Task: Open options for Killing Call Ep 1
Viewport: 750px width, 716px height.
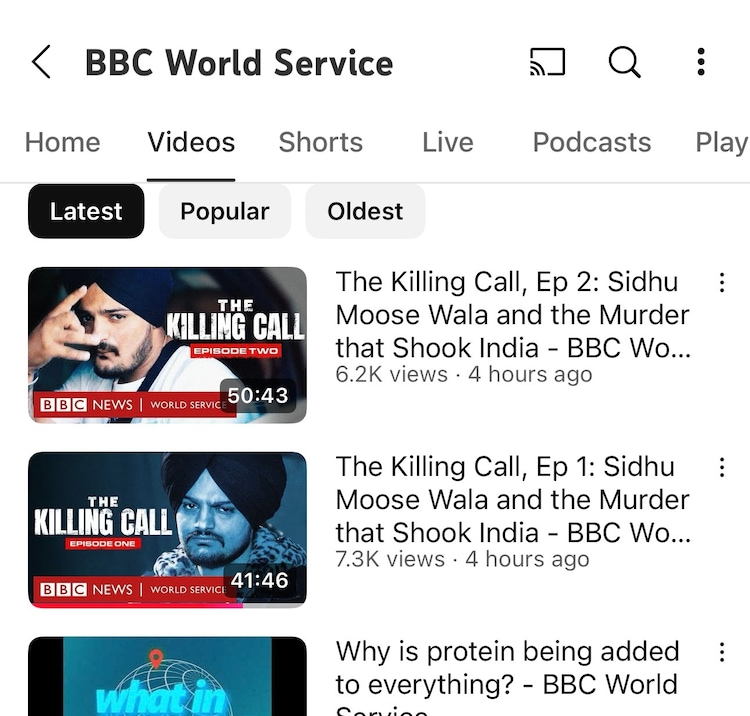Action: 722,467
